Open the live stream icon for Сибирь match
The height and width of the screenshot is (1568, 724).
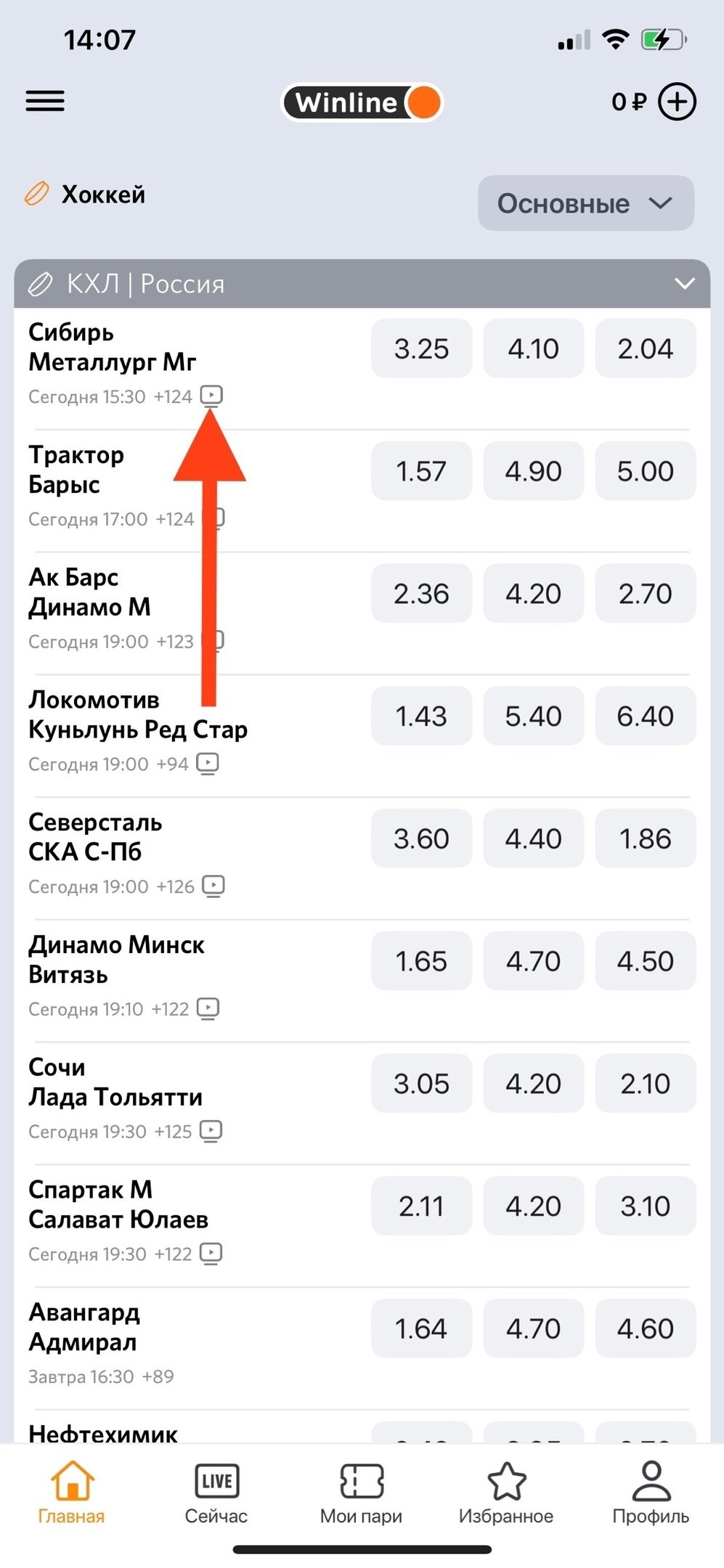click(211, 396)
